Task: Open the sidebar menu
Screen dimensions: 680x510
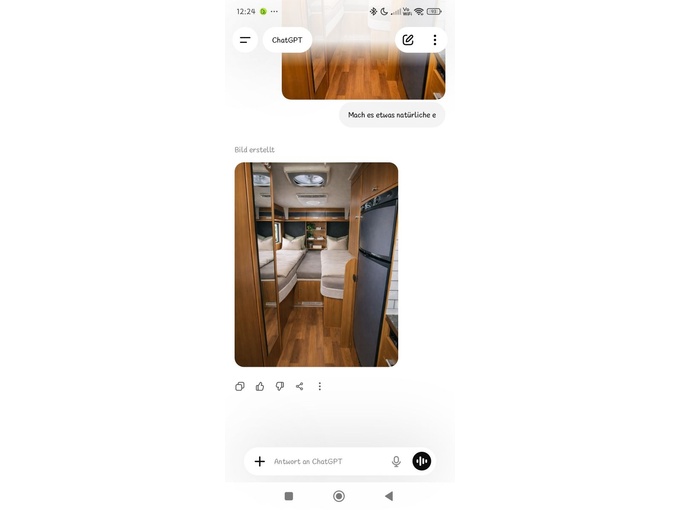Action: (x=245, y=40)
